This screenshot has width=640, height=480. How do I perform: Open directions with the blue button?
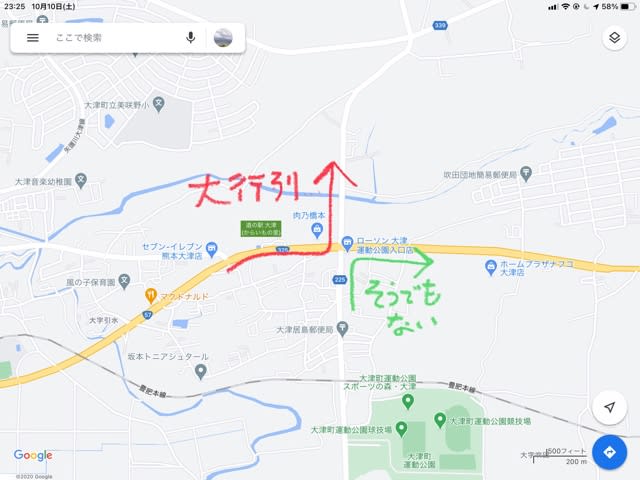(x=609, y=452)
